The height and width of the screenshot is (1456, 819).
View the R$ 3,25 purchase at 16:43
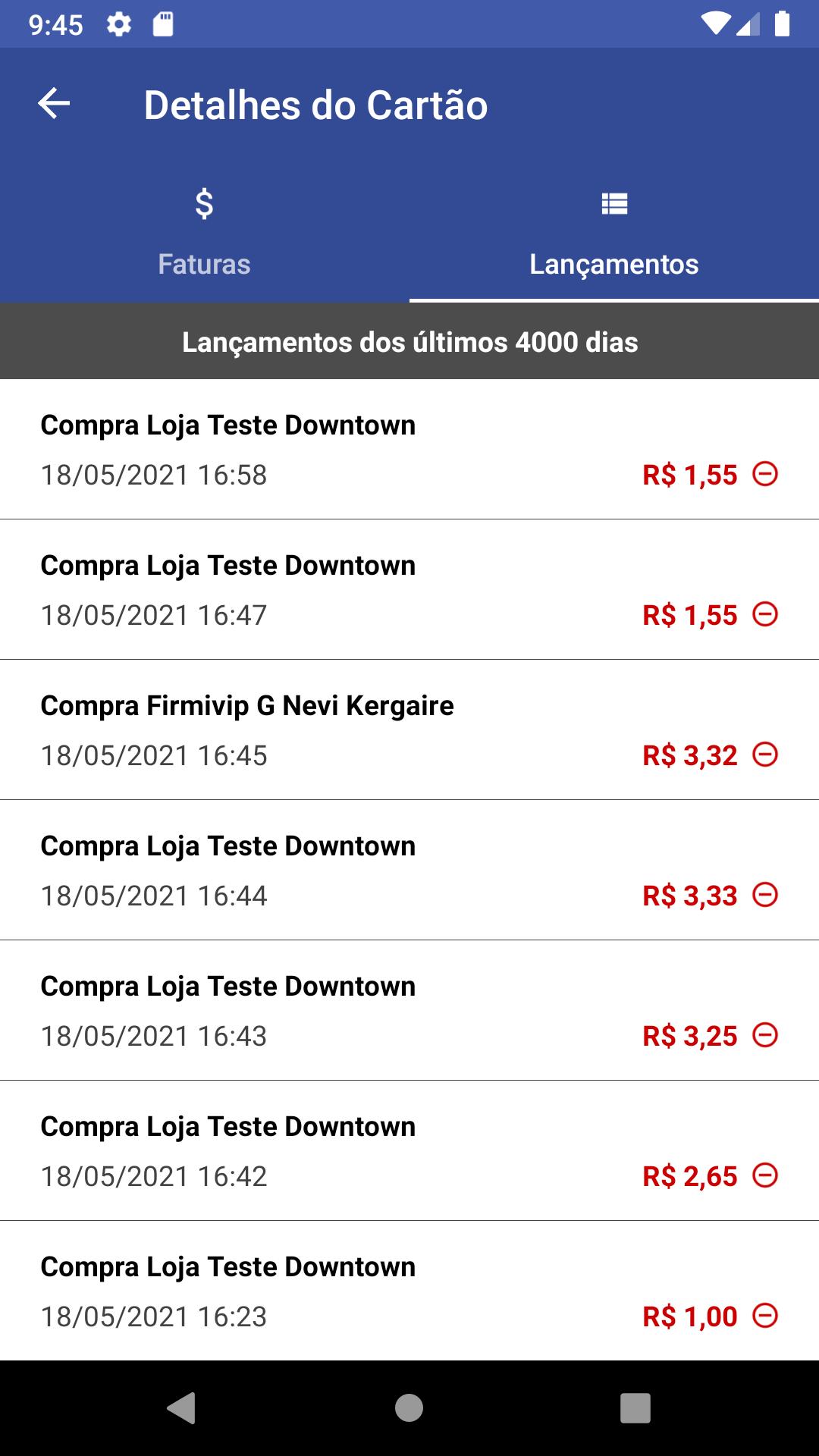click(x=409, y=1010)
